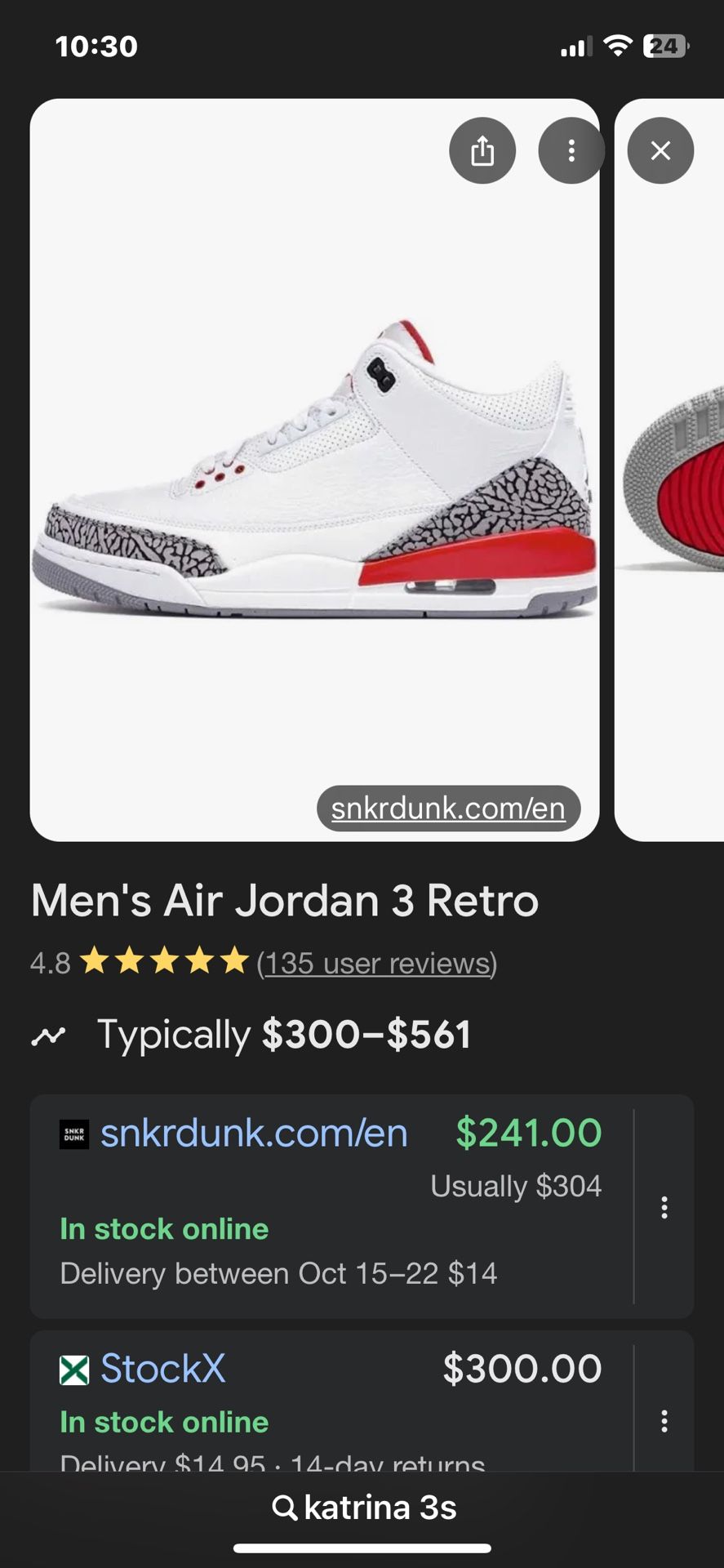This screenshot has width=724, height=1568.
Task: Open more options for the snkrdunk offer
Action: click(664, 1207)
